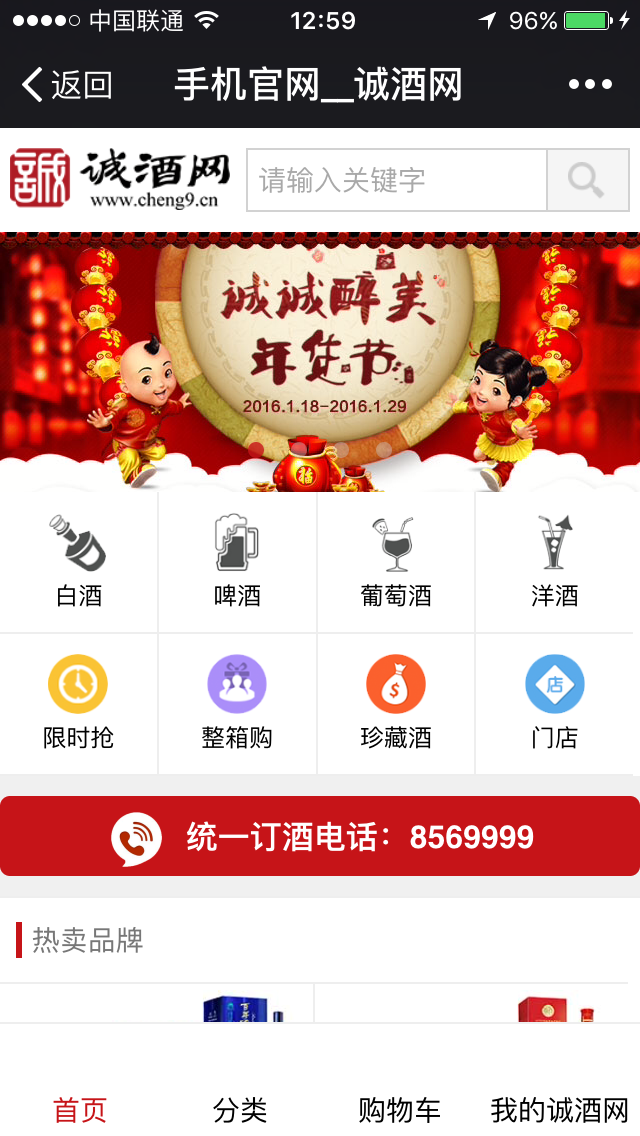Image resolution: width=640 pixels, height=1136 pixels.
Task: Open the 白酒 category
Action: 79,562
